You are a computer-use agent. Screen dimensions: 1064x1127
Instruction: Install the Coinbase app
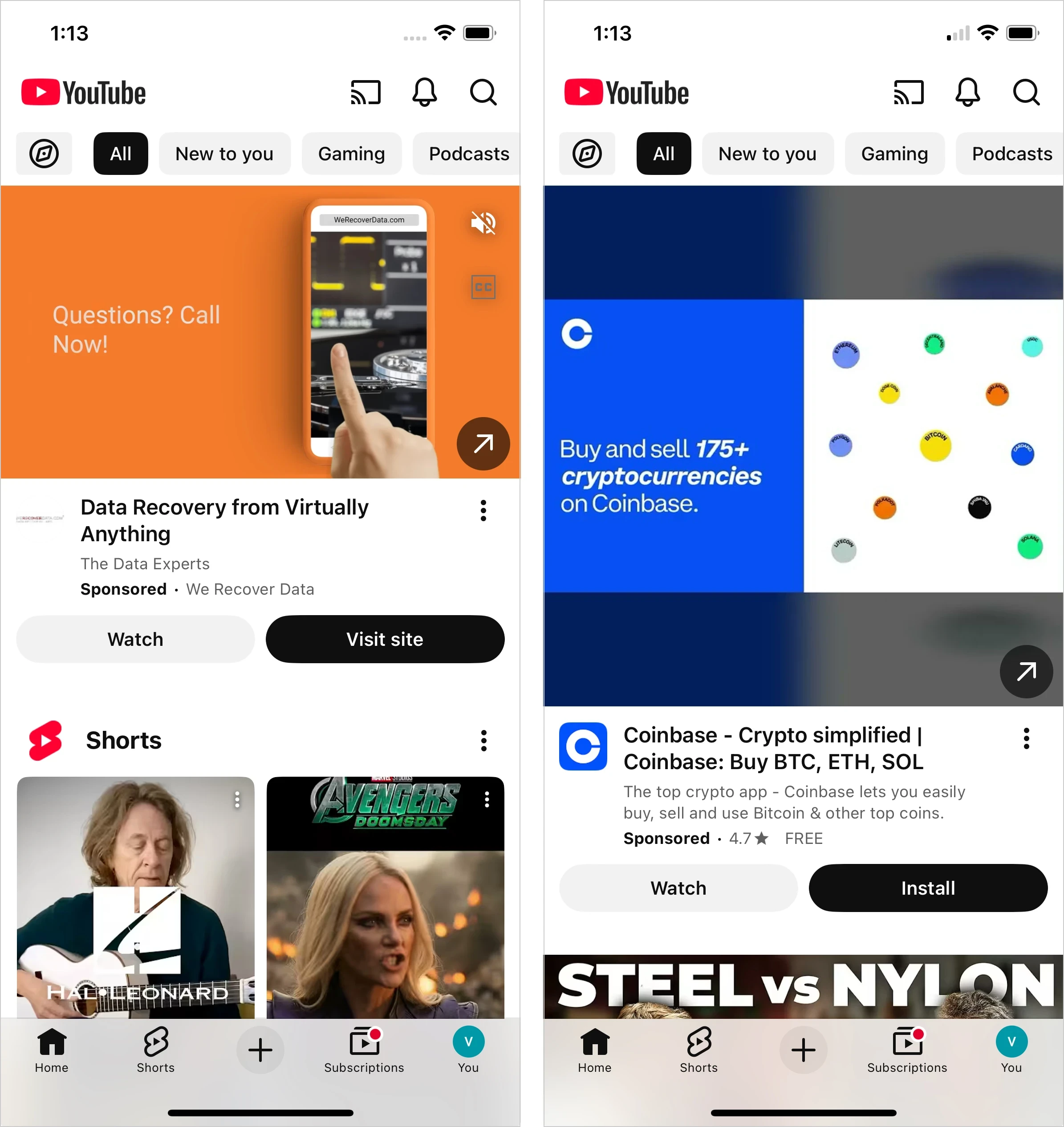click(x=927, y=888)
